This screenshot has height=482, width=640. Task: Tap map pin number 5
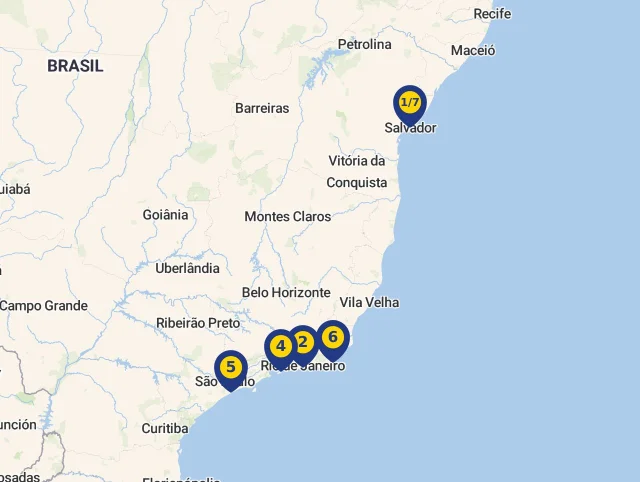[231, 367]
